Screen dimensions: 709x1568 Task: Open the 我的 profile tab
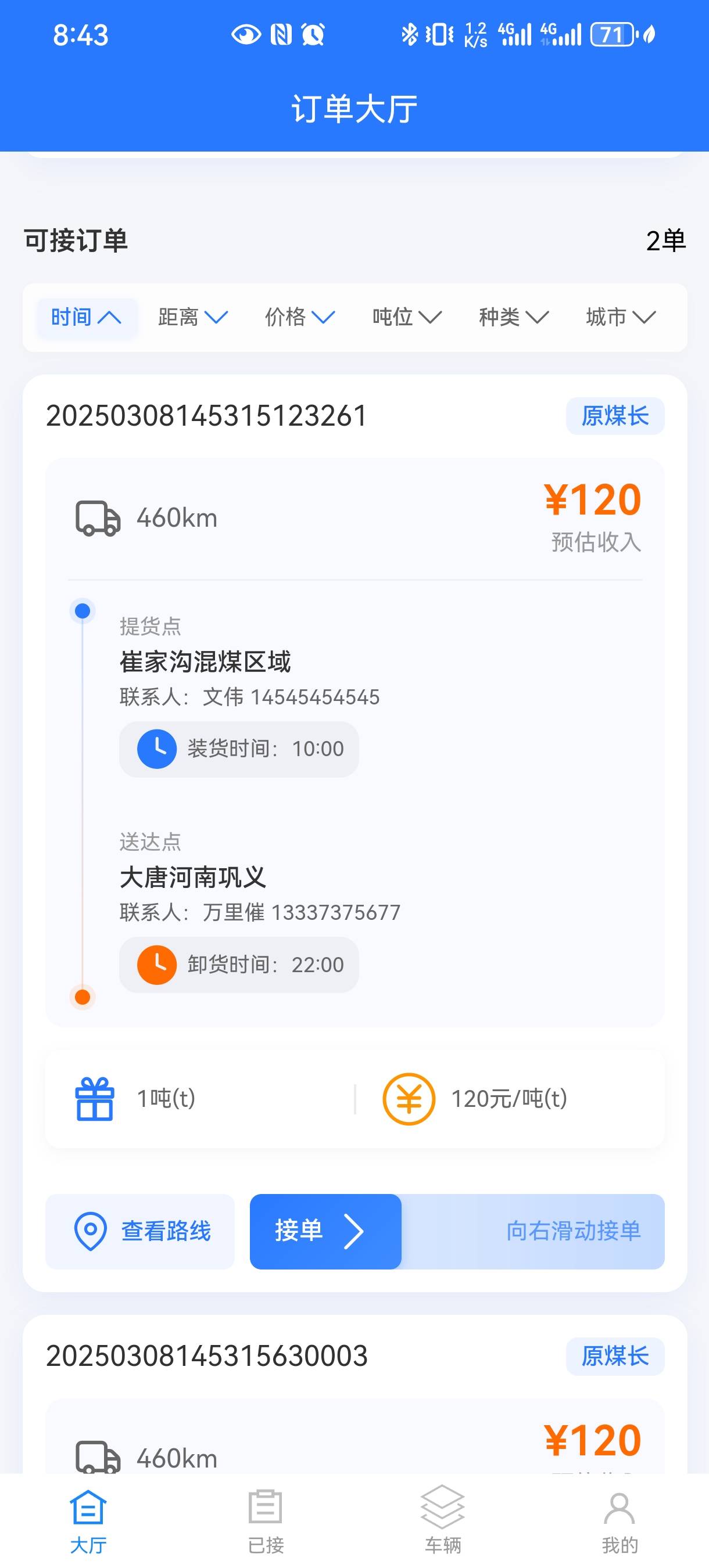click(620, 1520)
